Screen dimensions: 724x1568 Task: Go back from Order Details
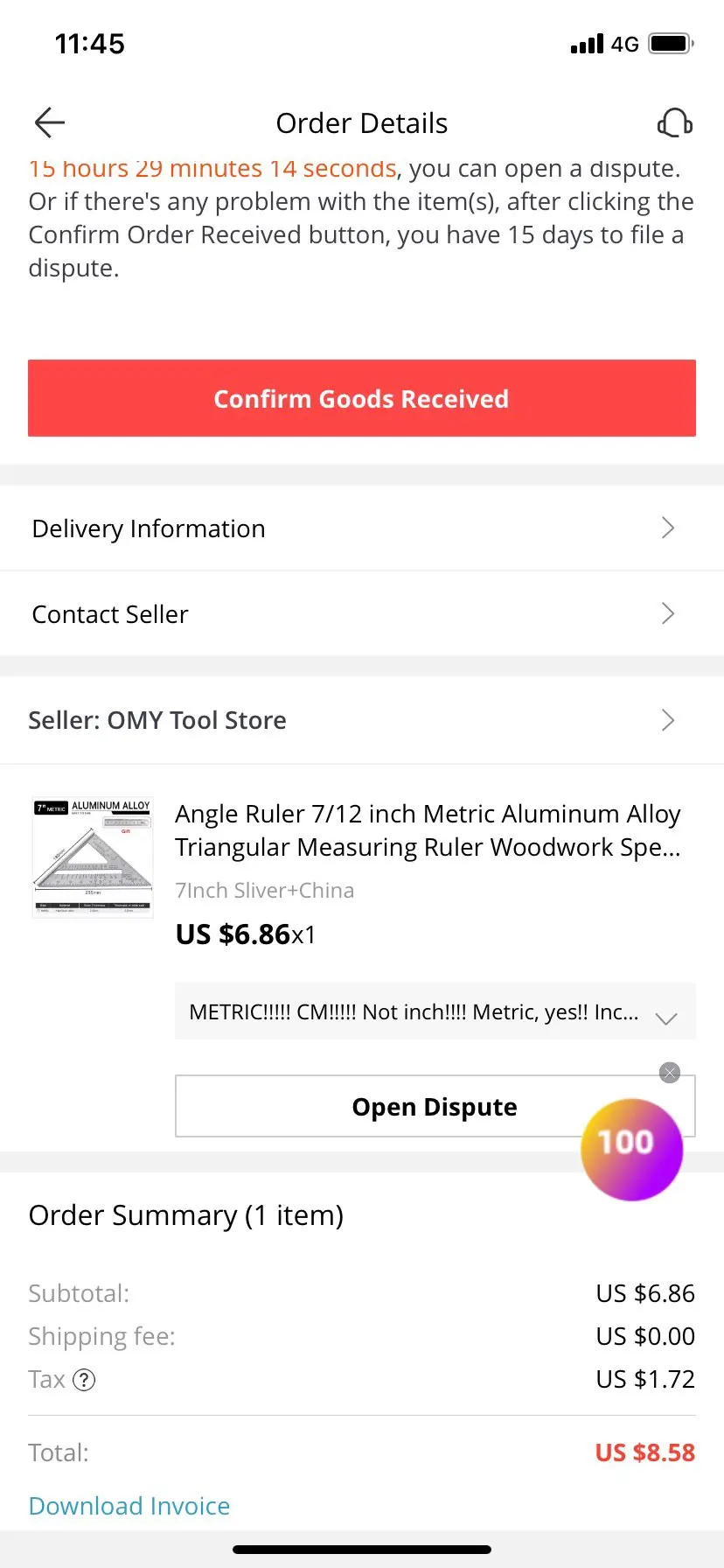(x=50, y=122)
